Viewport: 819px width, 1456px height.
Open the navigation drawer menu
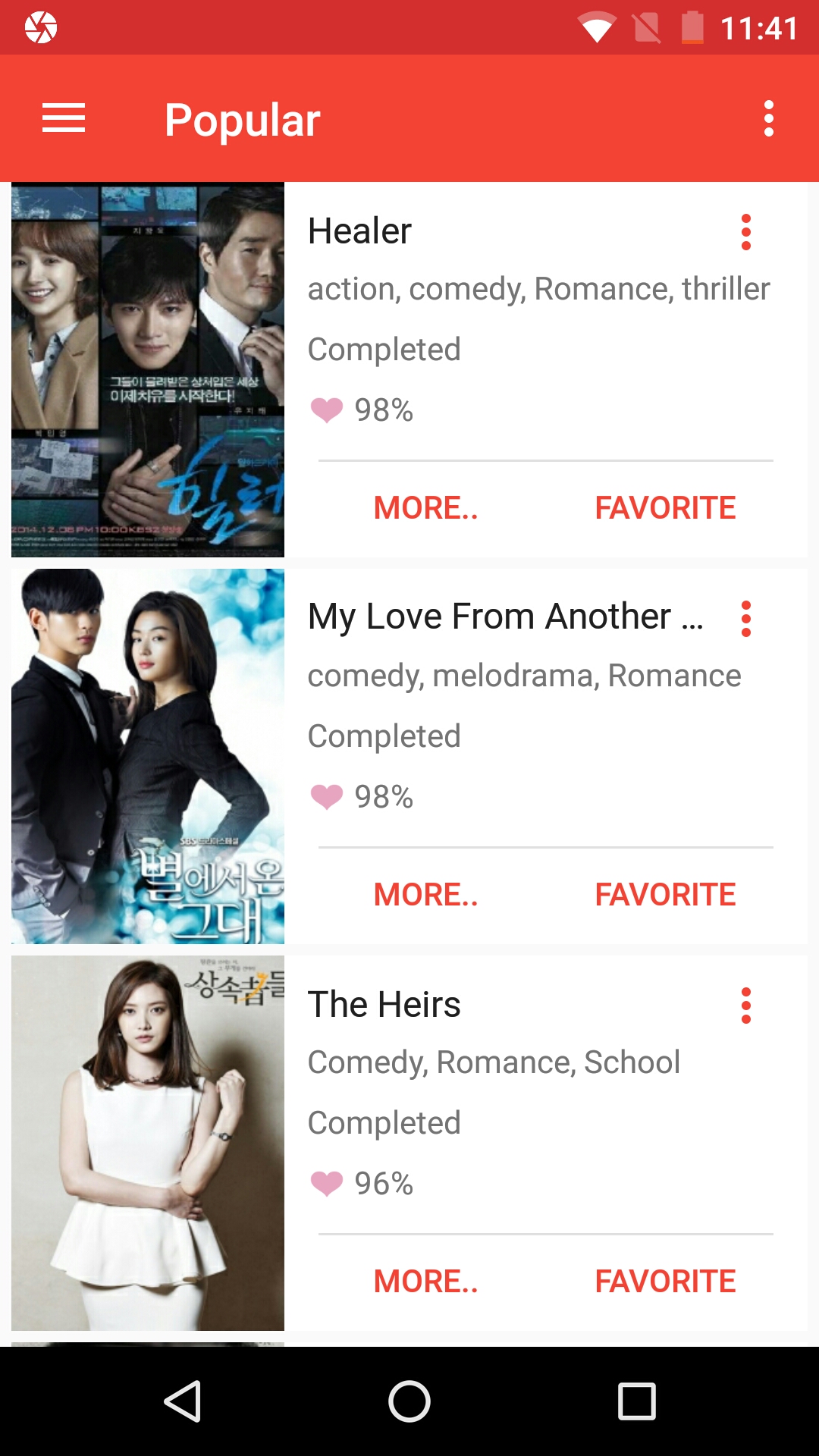point(64,118)
